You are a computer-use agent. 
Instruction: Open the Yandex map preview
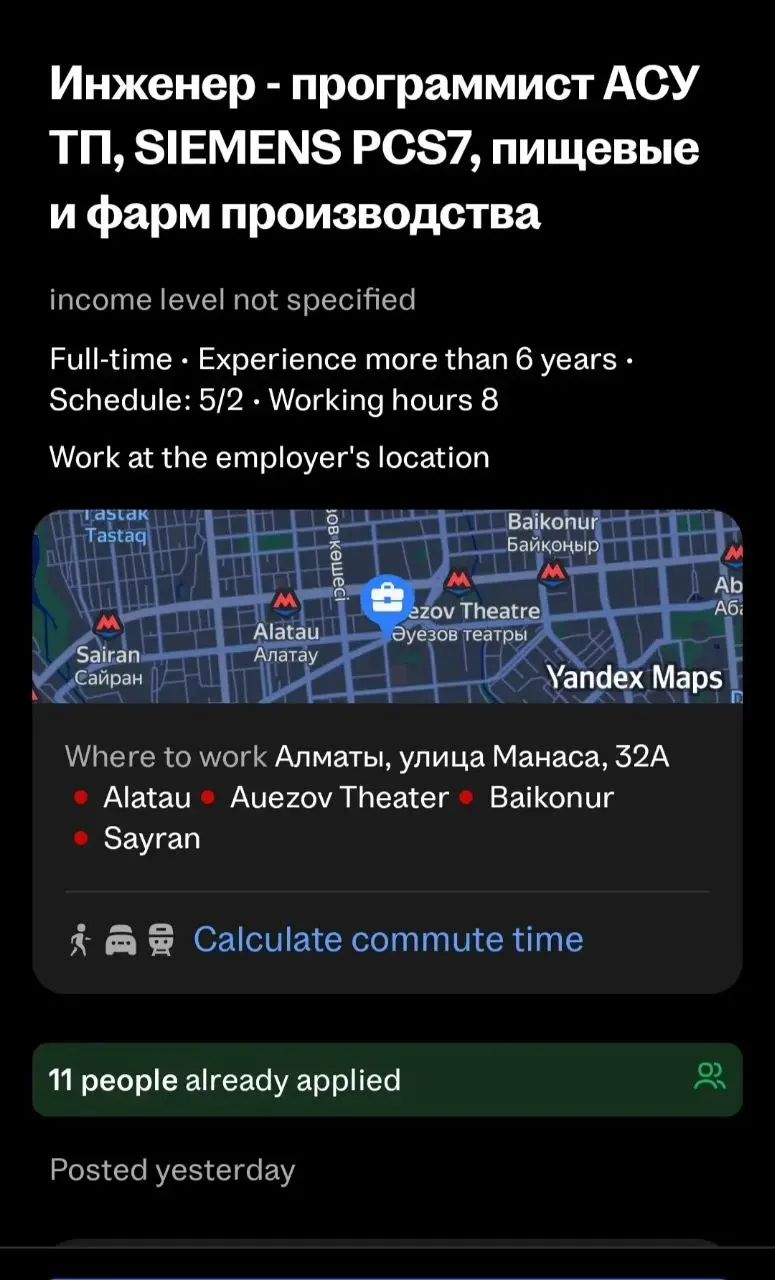point(387,606)
